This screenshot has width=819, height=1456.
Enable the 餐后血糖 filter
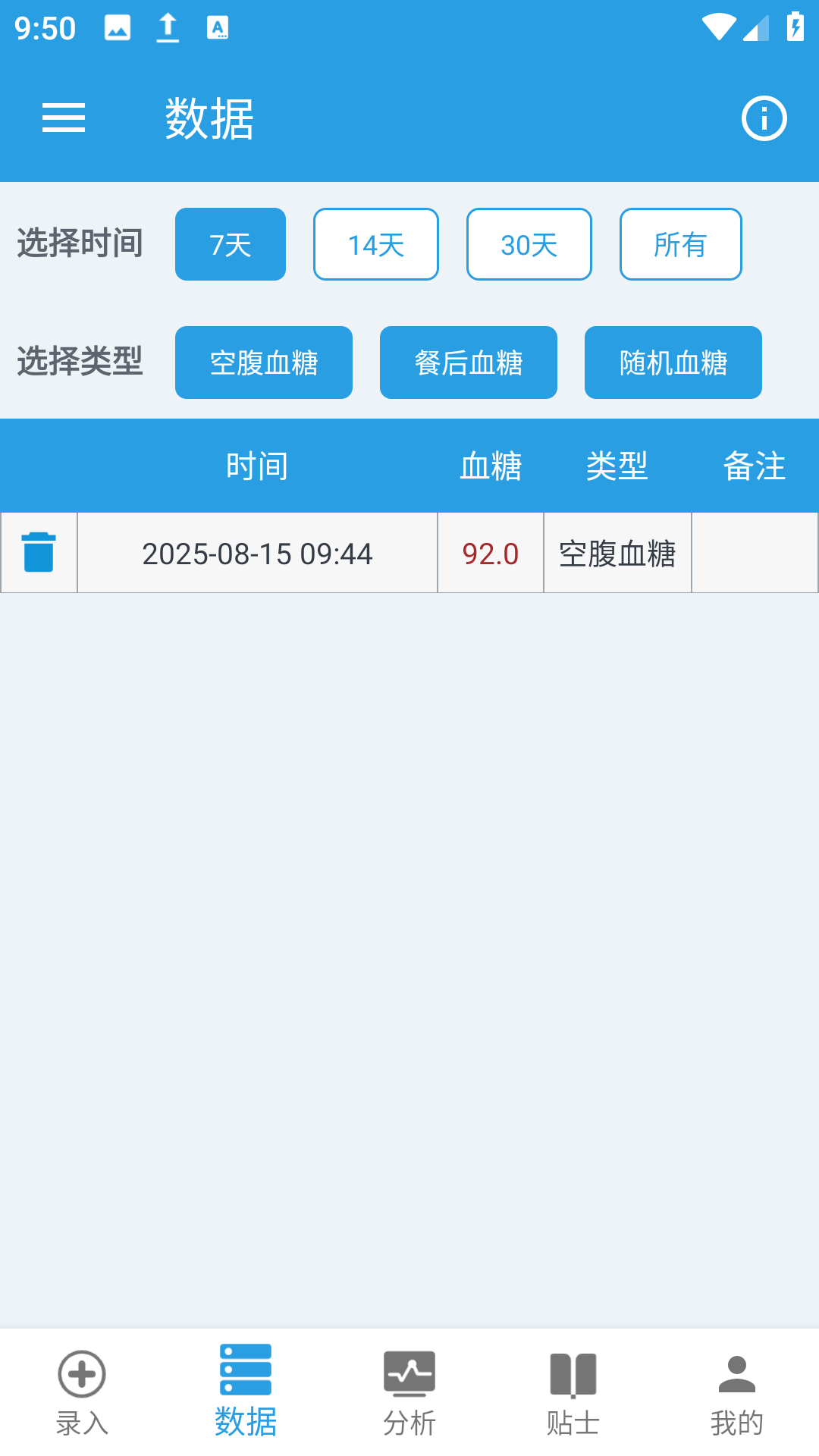coord(468,362)
